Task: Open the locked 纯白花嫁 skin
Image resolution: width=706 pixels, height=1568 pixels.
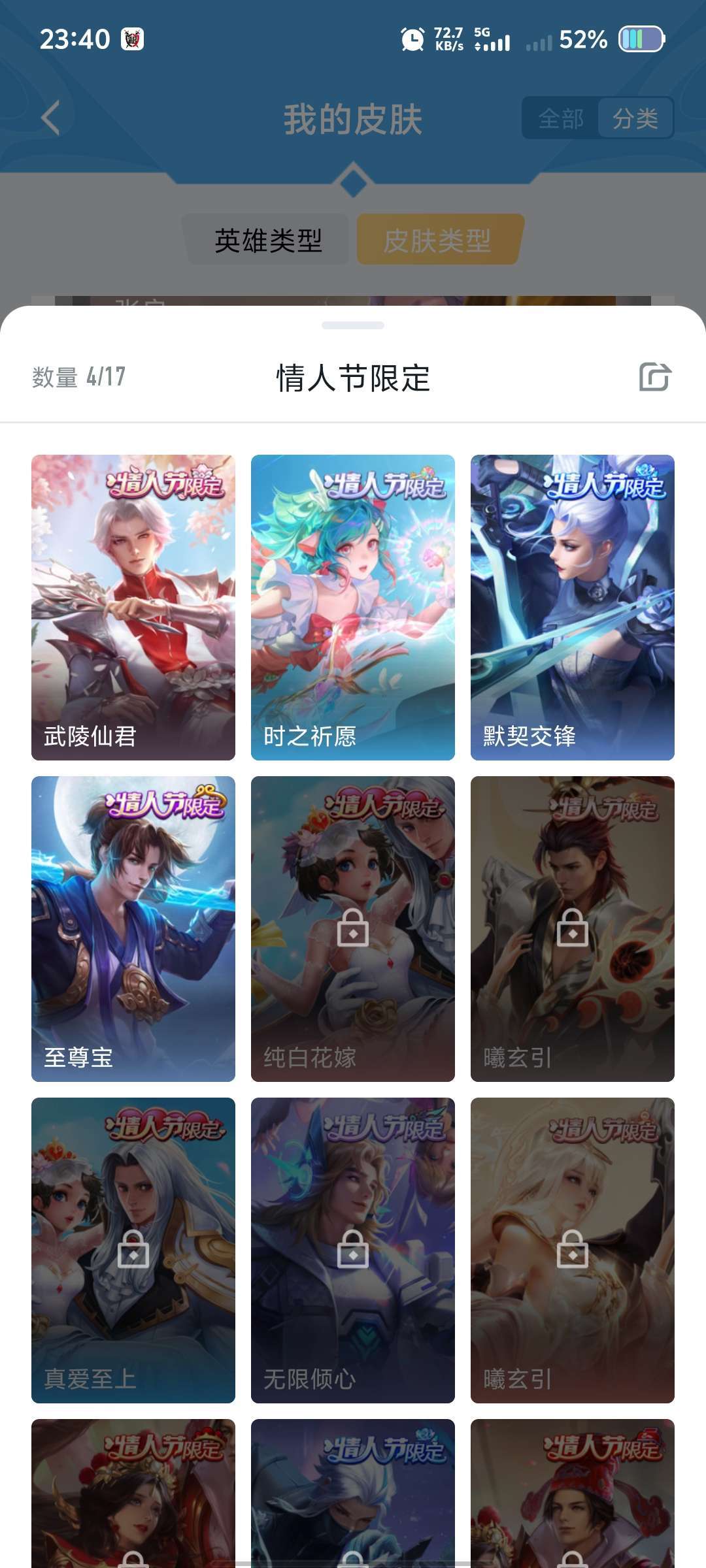Action: point(353,928)
